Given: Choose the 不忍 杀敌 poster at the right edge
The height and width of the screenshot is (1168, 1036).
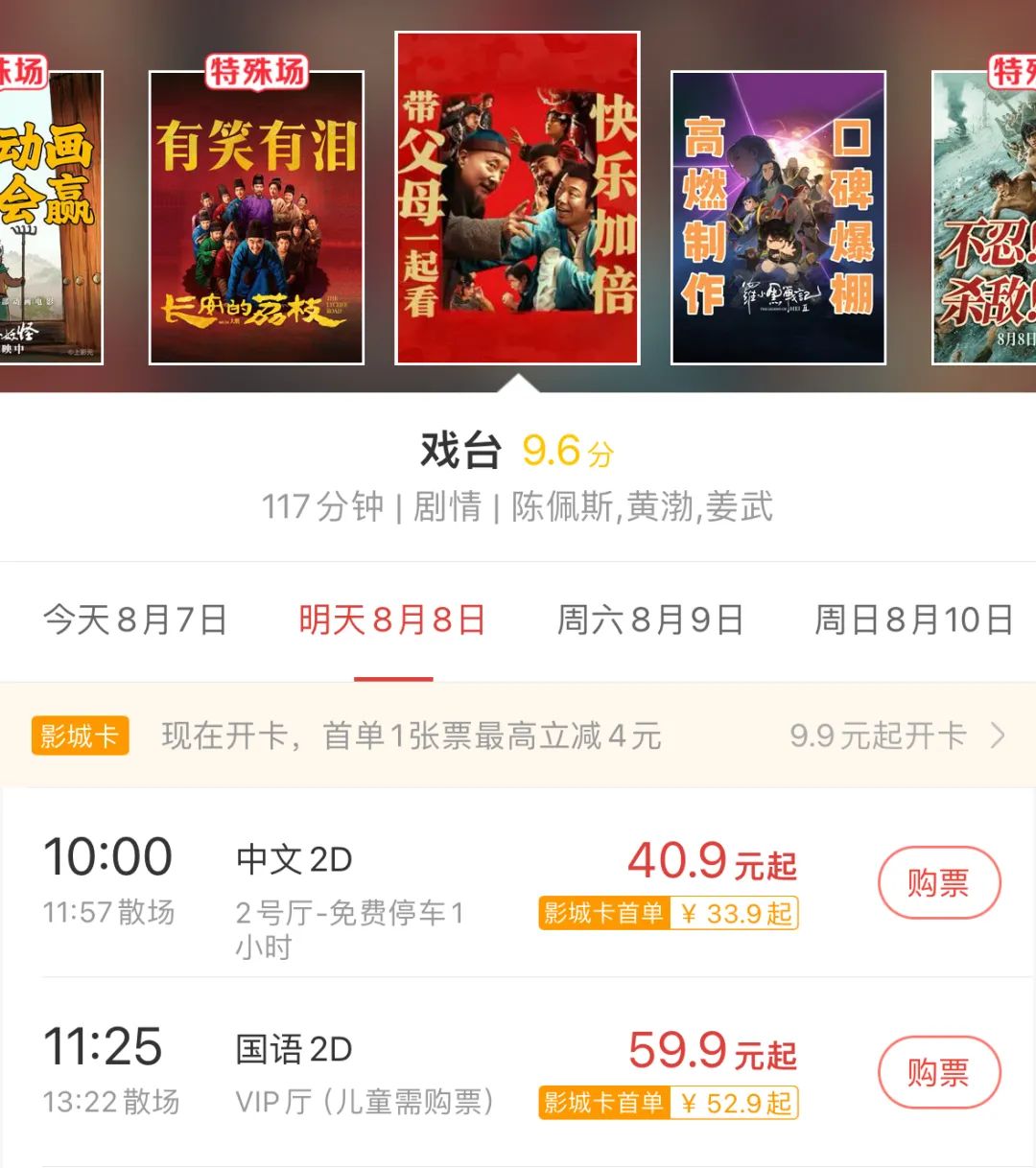Looking at the screenshot, I should tap(985, 218).
